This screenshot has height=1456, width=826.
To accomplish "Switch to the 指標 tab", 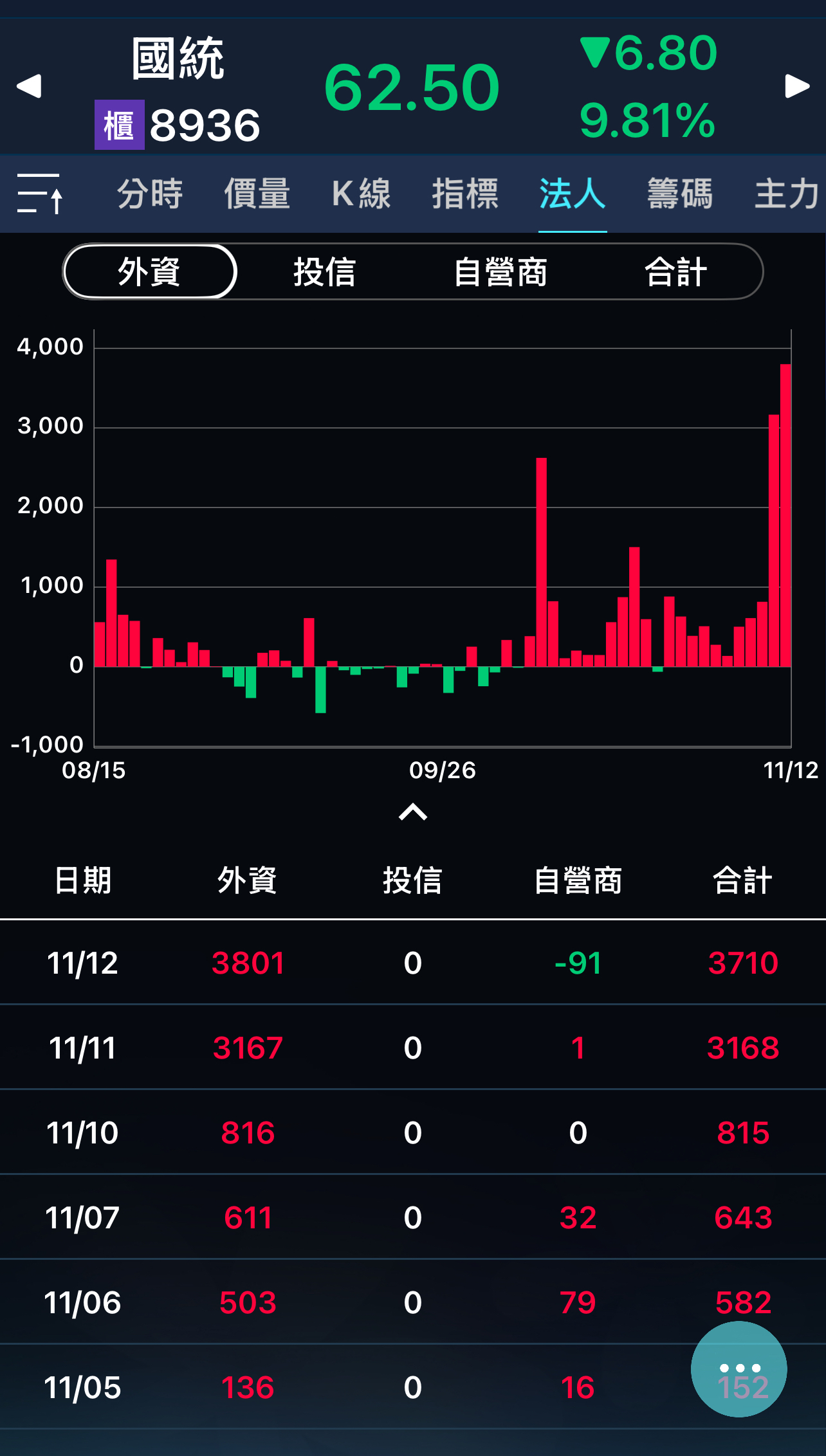I will (465, 194).
